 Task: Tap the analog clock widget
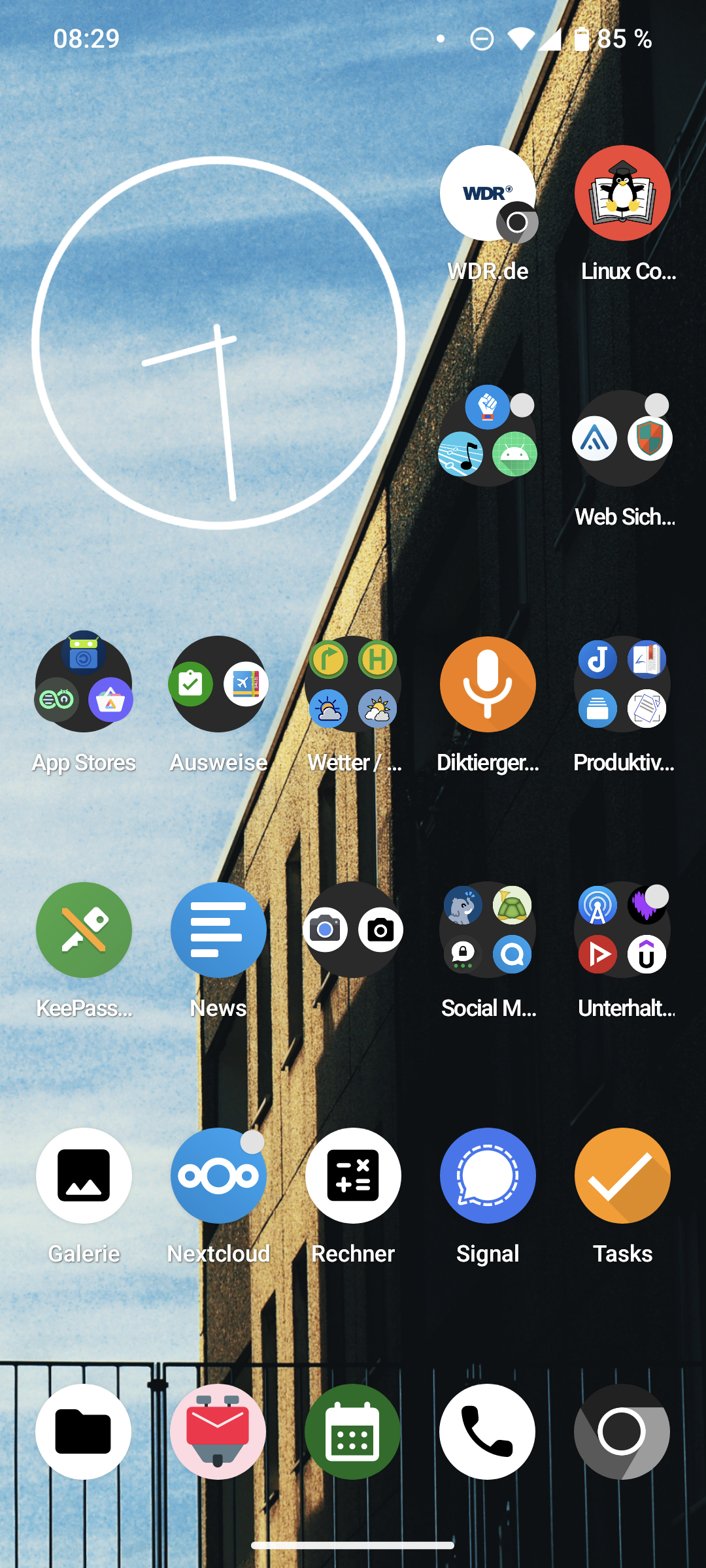pyautogui.click(x=218, y=342)
